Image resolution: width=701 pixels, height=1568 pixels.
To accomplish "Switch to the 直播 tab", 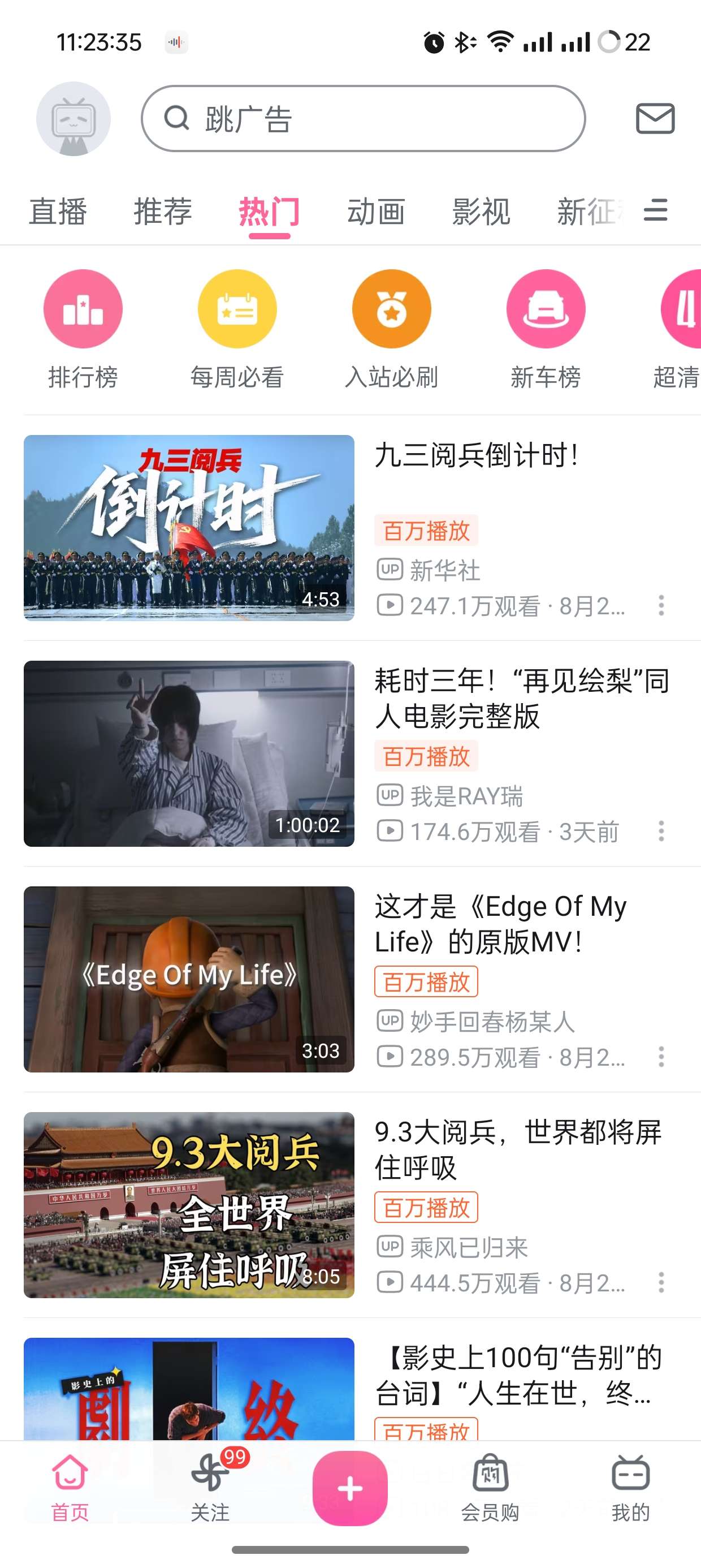I will pyautogui.click(x=58, y=212).
